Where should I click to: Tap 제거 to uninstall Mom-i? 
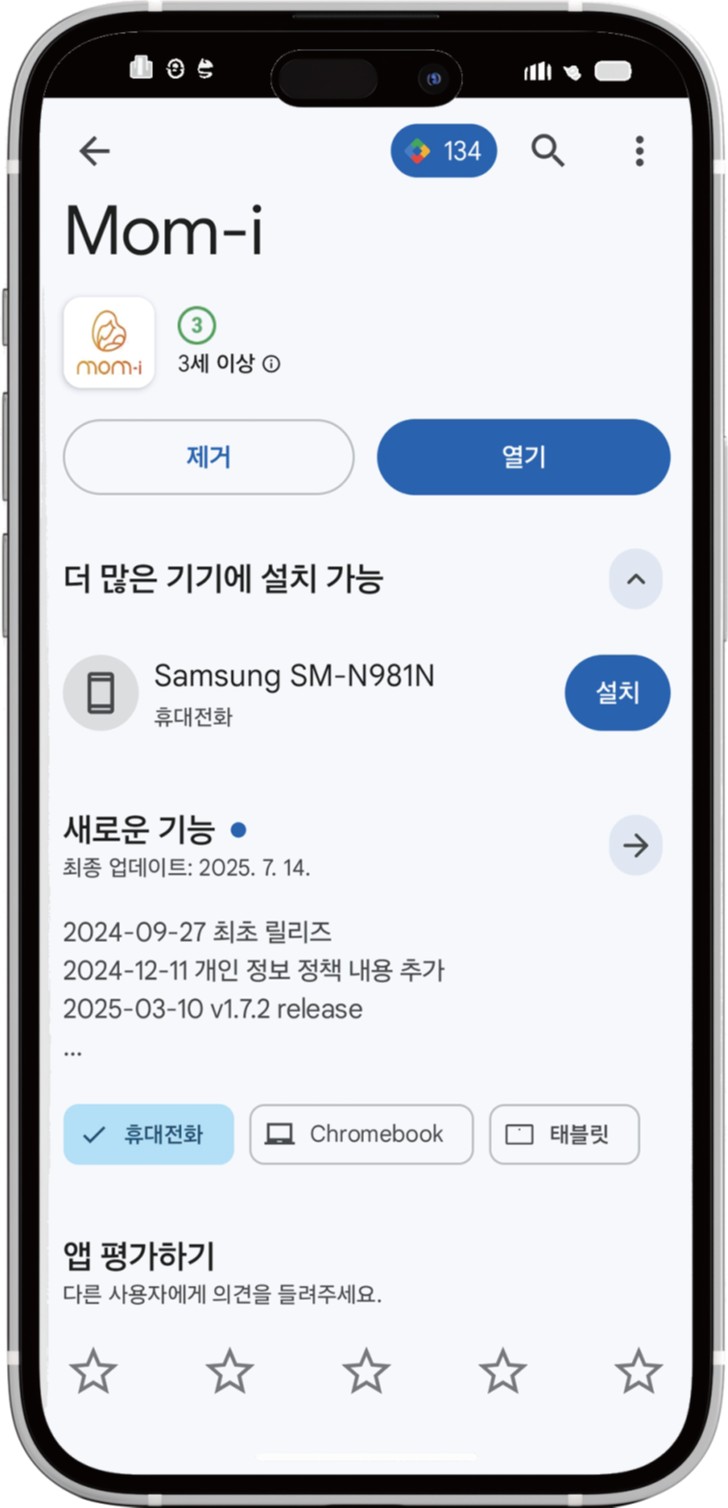point(209,457)
